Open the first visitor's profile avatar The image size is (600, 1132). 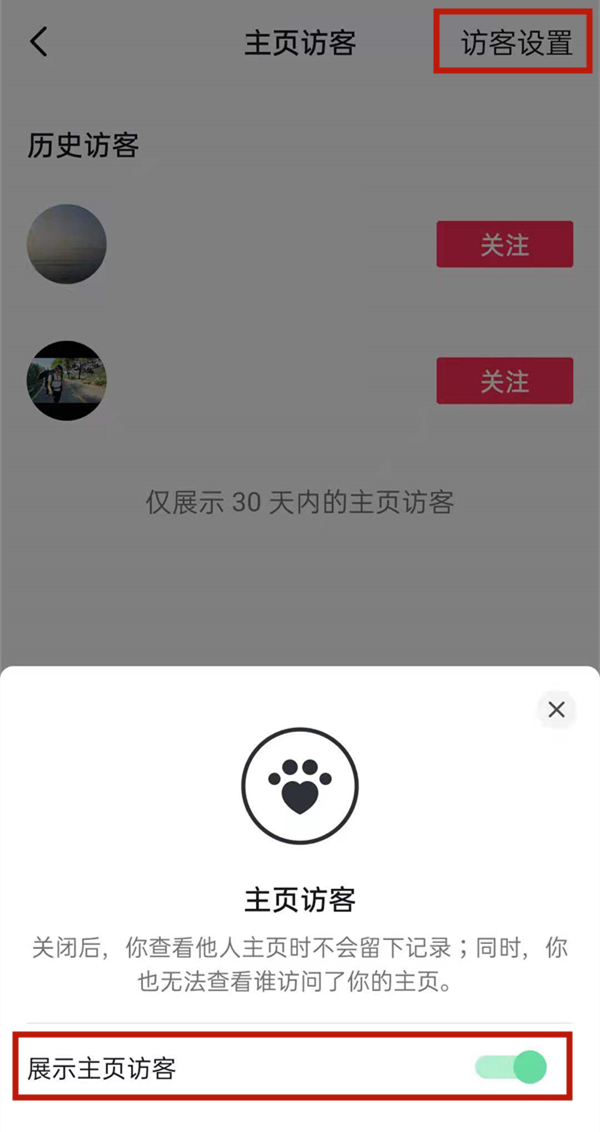(66, 244)
